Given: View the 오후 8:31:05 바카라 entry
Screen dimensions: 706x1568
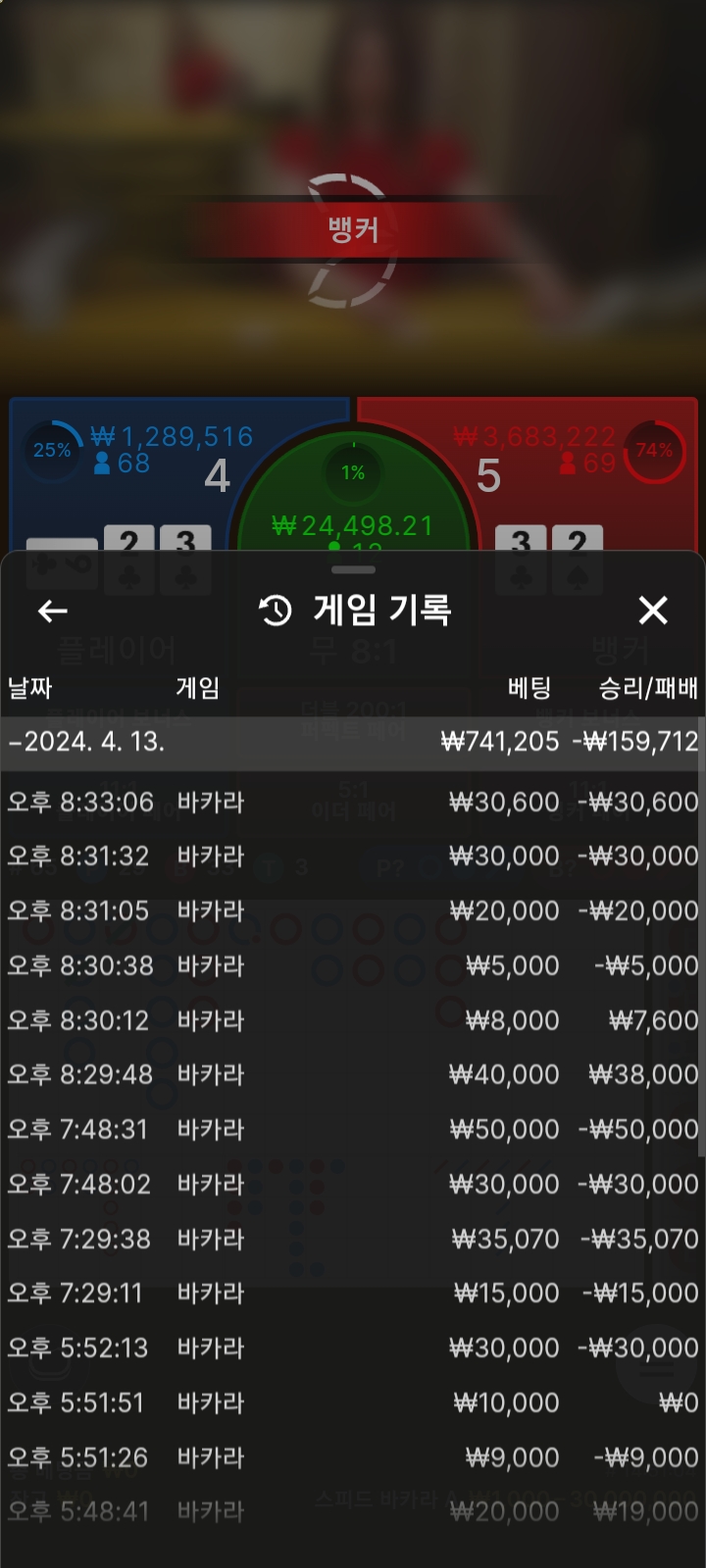Looking at the screenshot, I should pyautogui.click(x=351, y=911).
